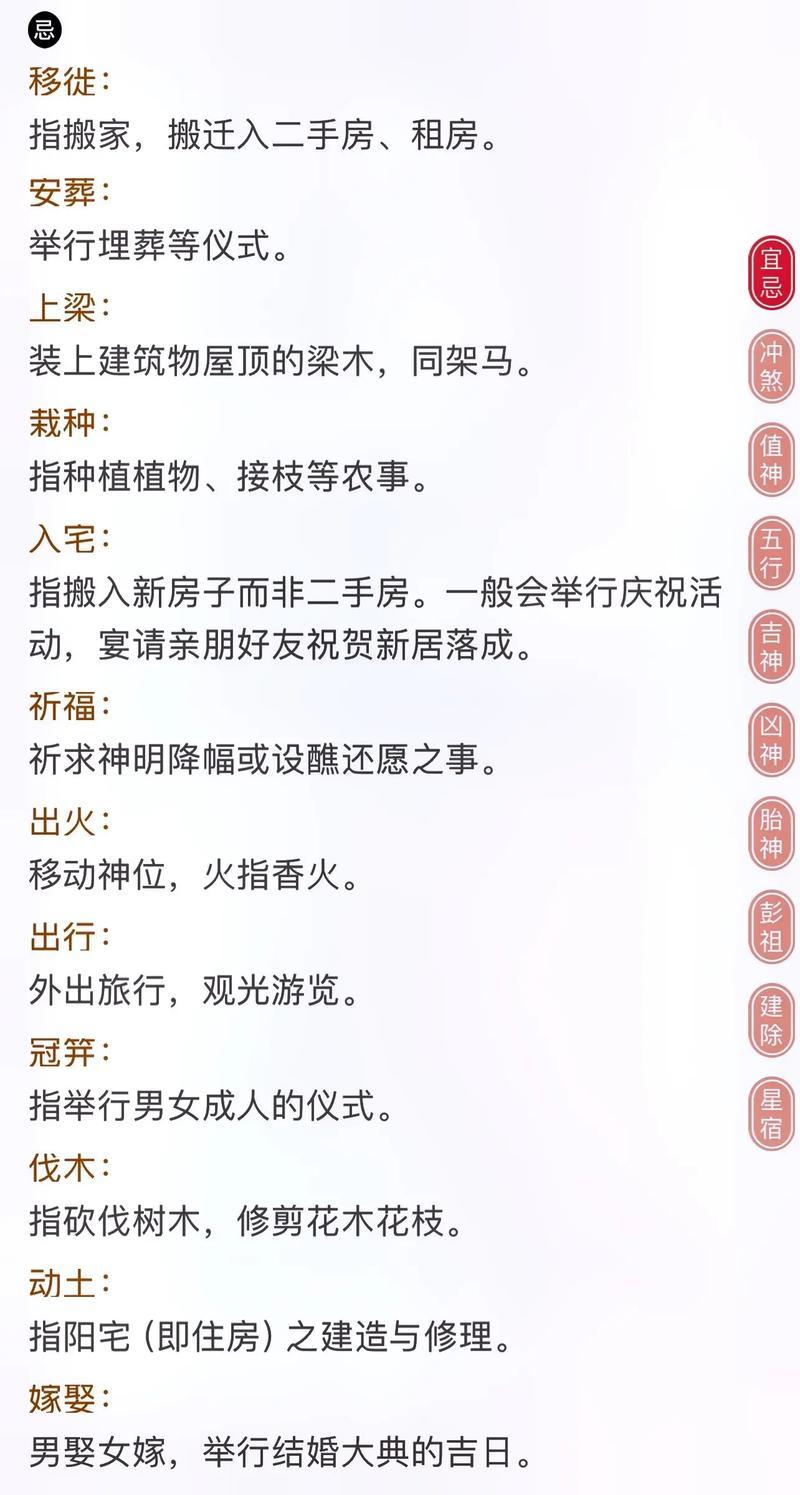Switch to the 吉神 section
Viewport: 800px width, 1495px height.
pyautogui.click(x=771, y=646)
